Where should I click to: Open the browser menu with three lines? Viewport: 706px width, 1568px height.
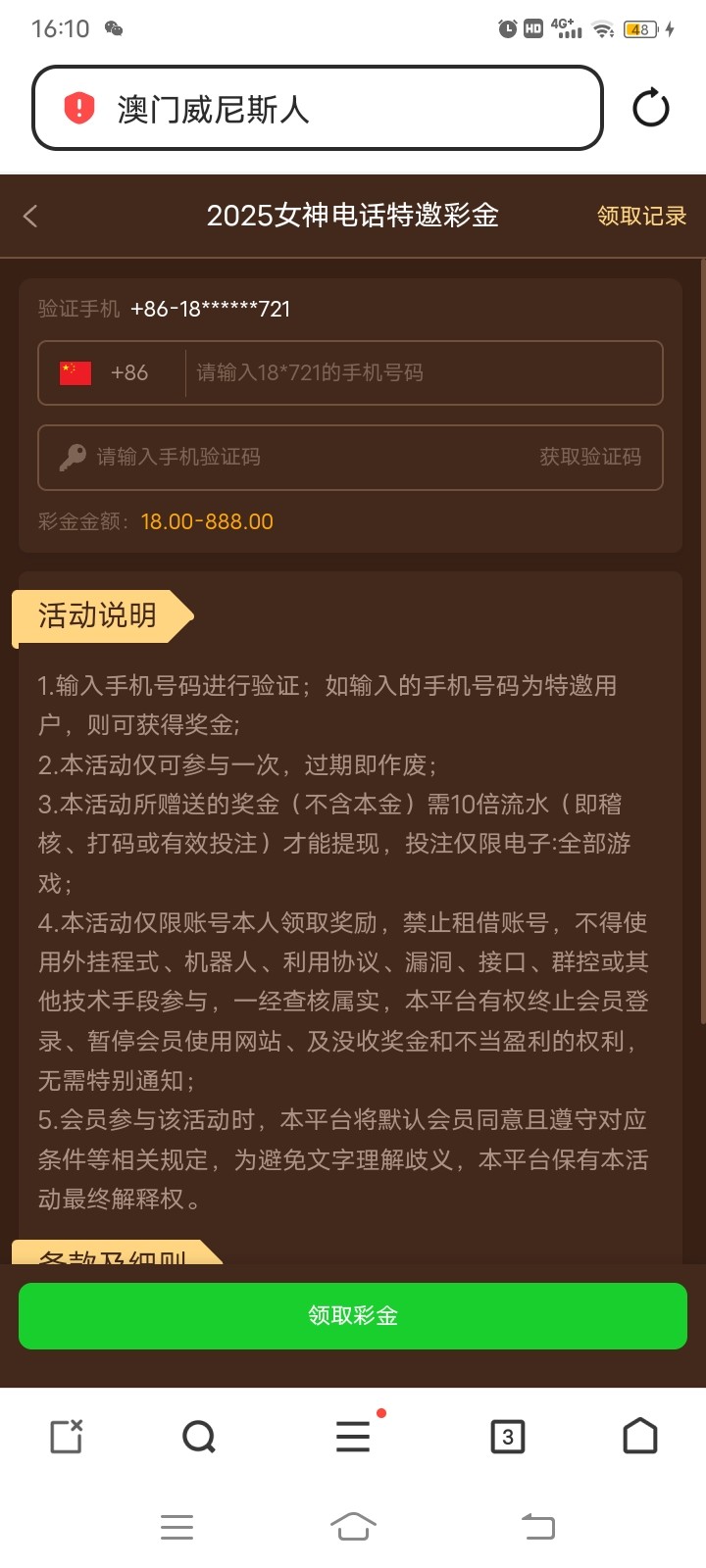tap(353, 1437)
